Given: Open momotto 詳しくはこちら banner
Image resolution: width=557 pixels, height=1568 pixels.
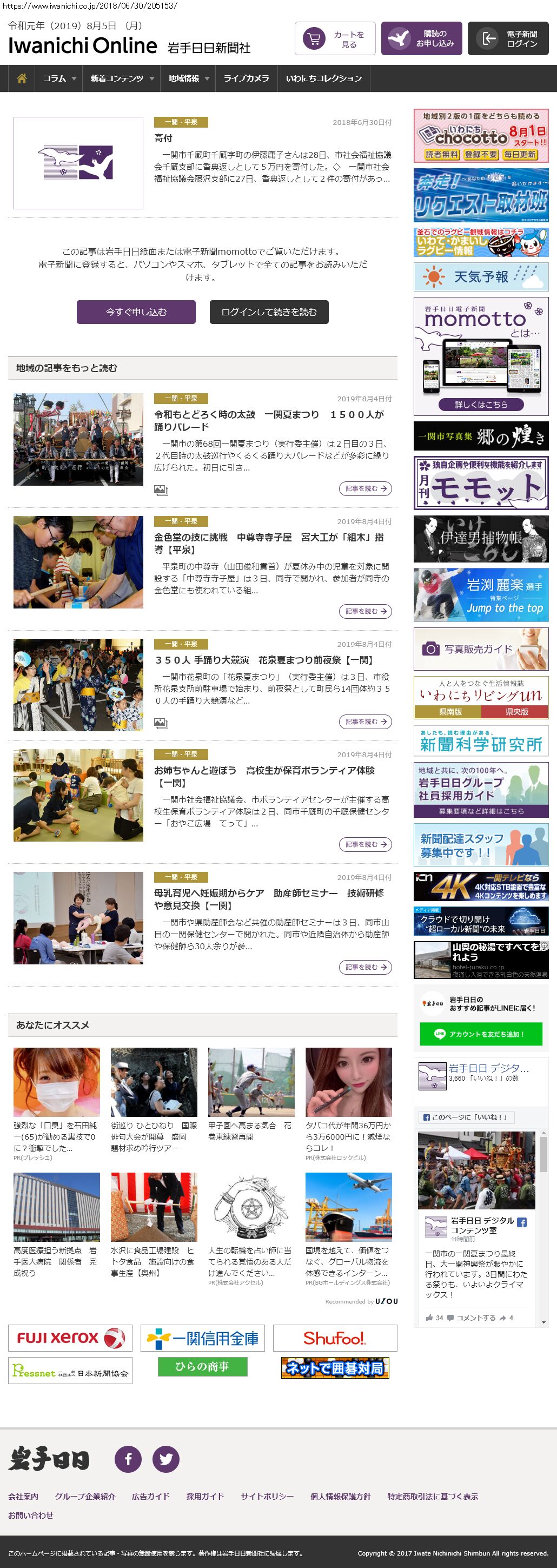Looking at the screenshot, I should pyautogui.click(x=480, y=404).
